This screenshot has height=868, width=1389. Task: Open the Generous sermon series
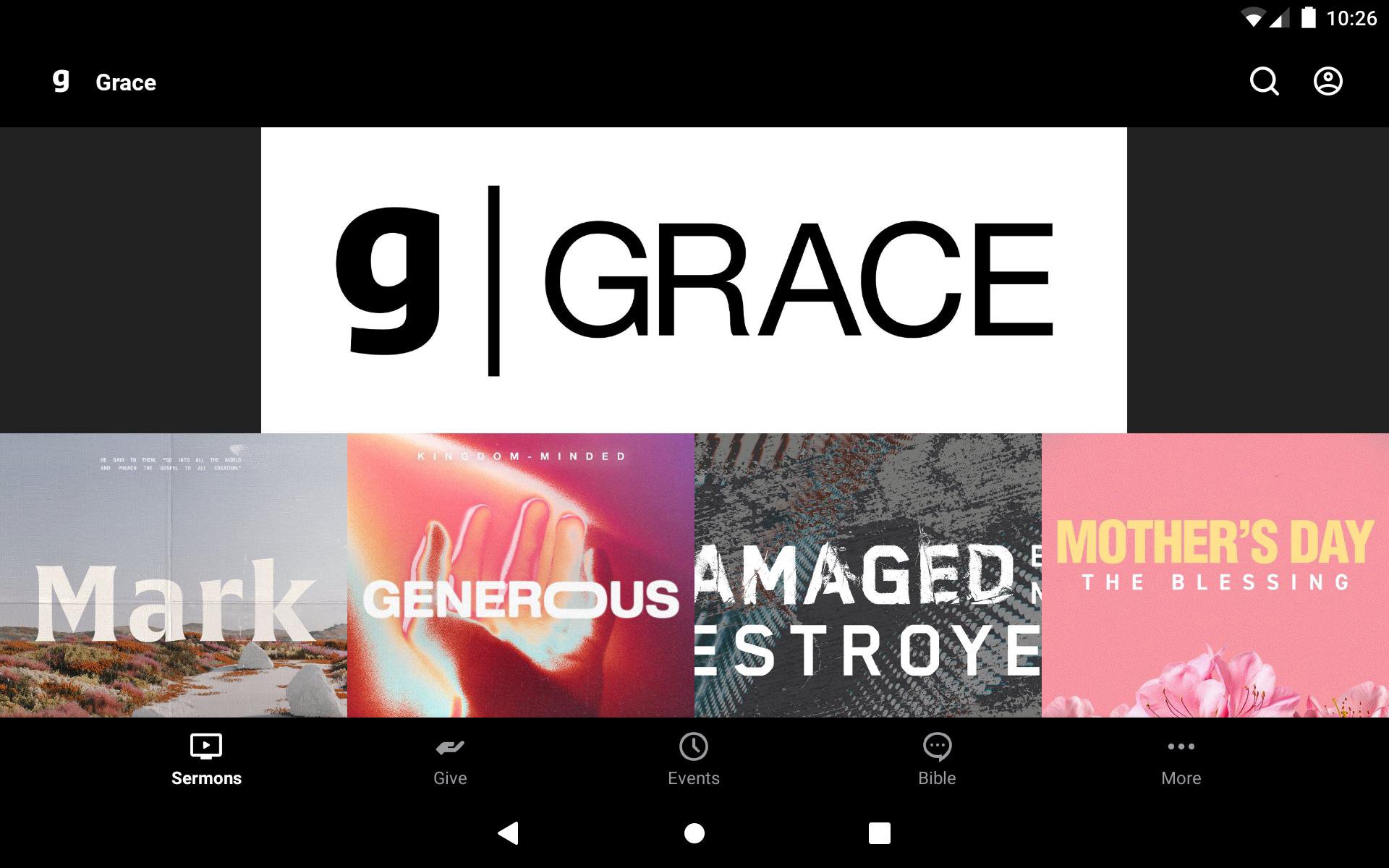pos(521,575)
